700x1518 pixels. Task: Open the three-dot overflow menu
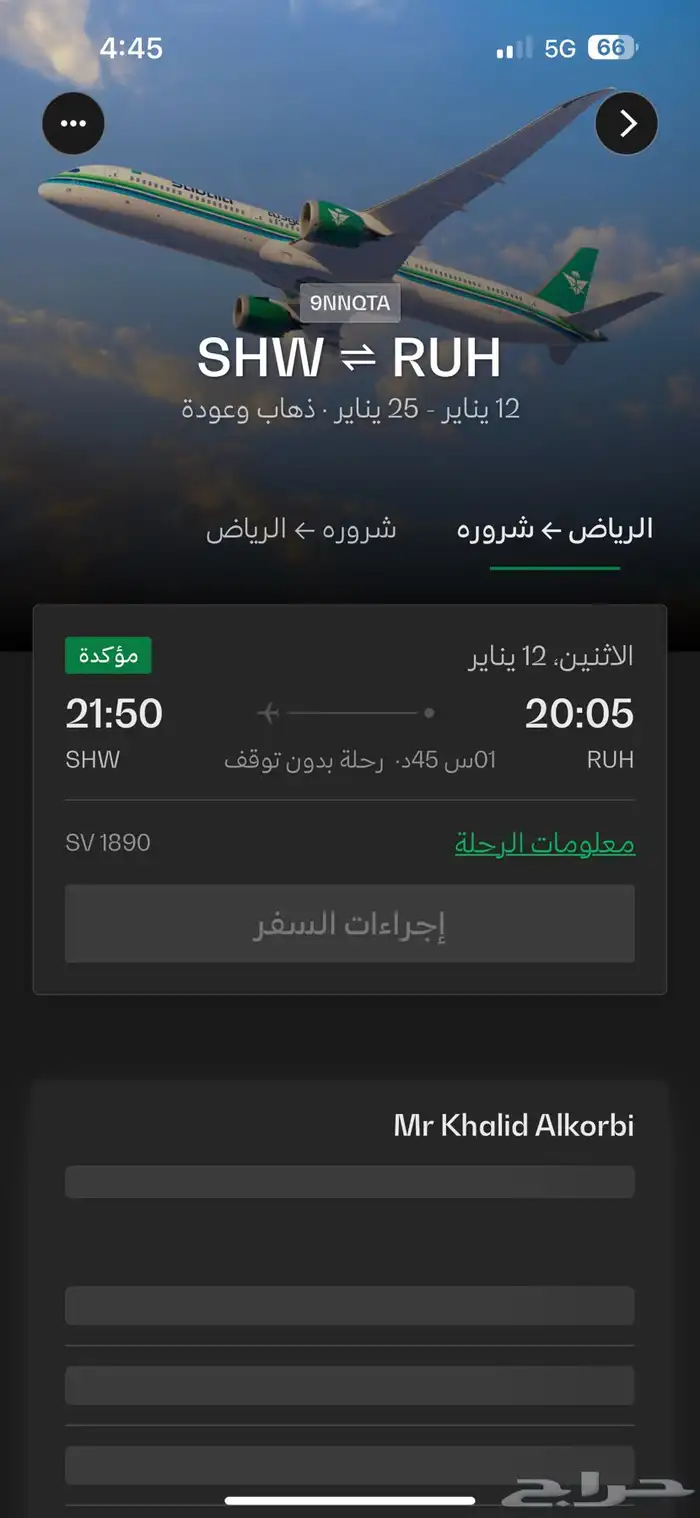[x=73, y=123]
